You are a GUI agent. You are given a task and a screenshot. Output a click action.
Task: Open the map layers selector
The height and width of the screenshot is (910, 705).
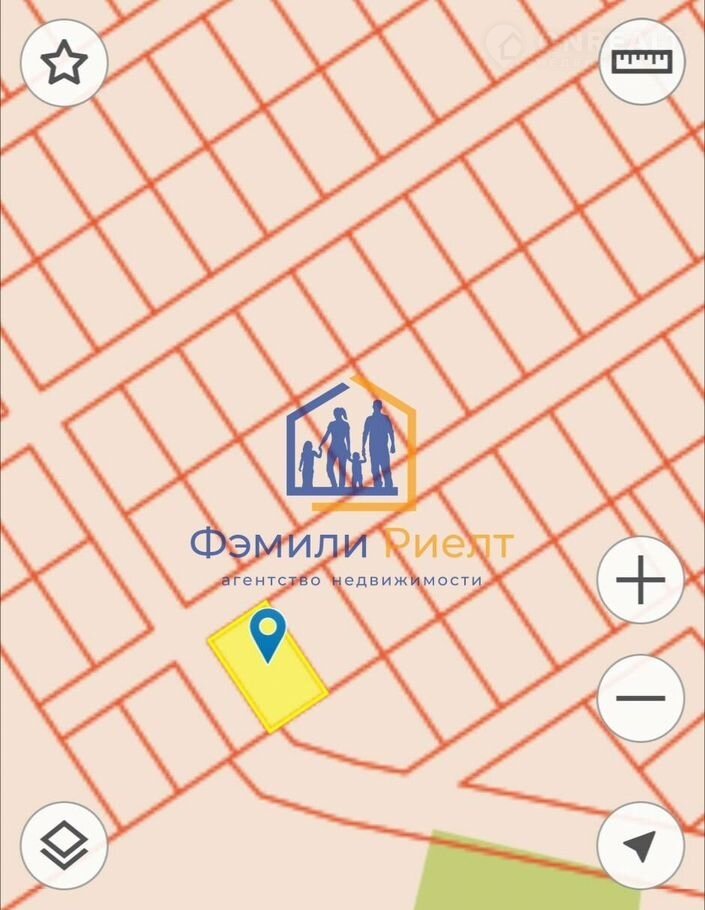click(64, 846)
